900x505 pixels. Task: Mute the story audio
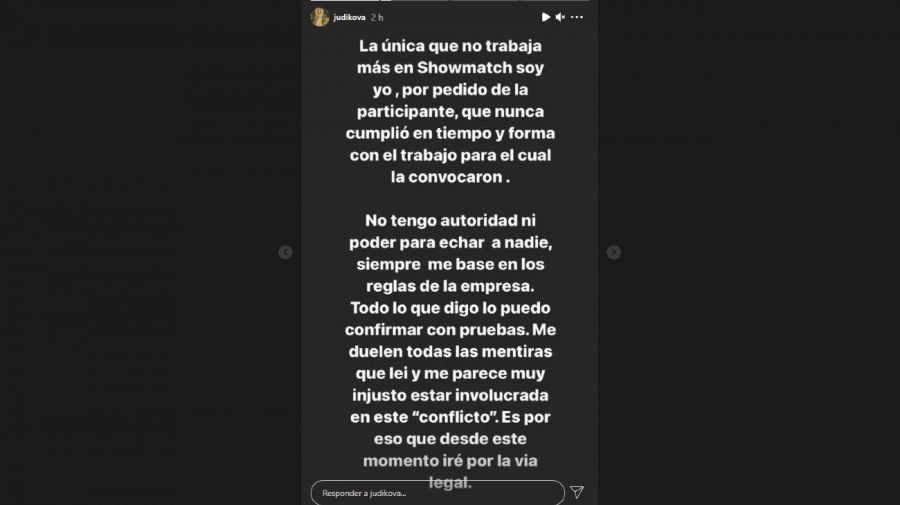tap(561, 17)
